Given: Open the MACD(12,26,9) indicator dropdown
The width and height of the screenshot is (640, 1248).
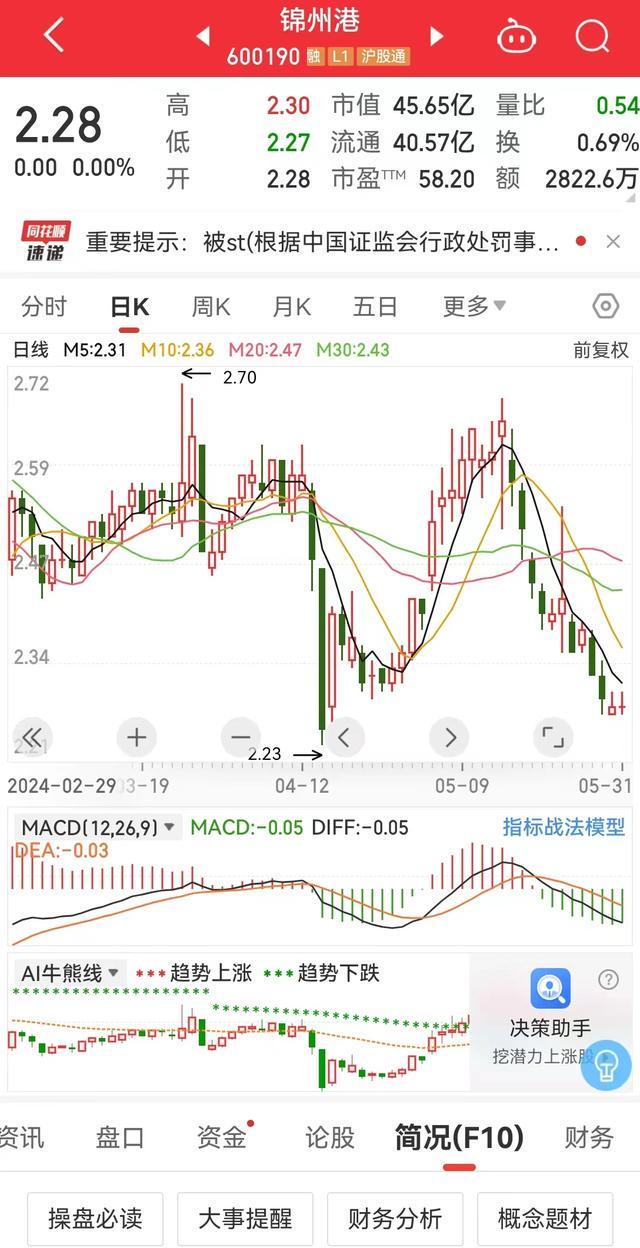Looking at the screenshot, I should (99, 827).
